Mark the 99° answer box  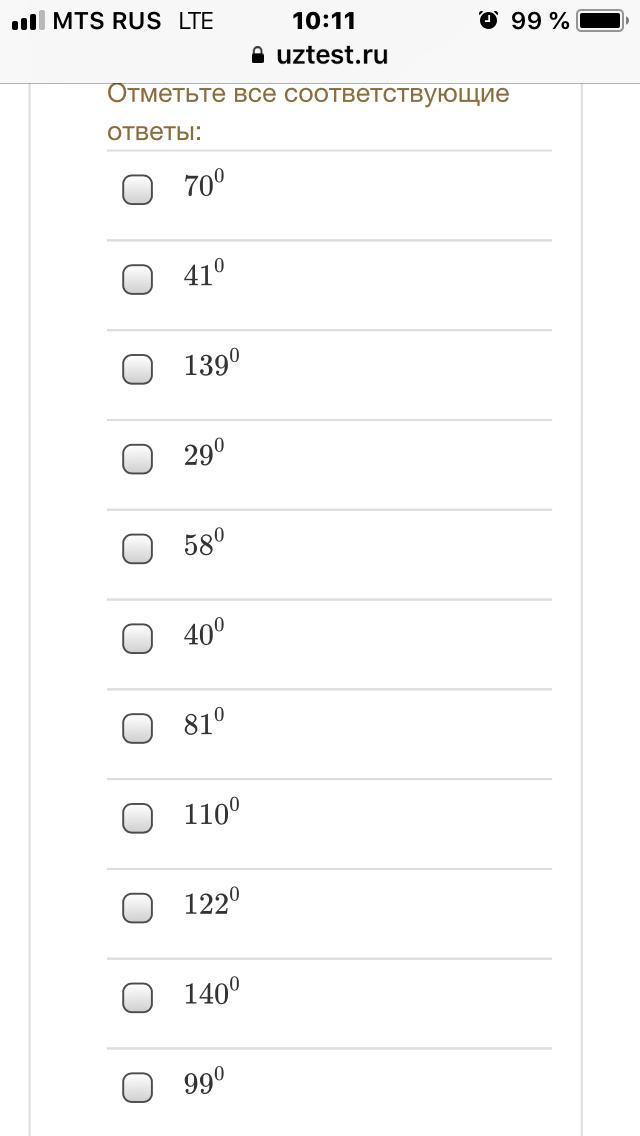pyautogui.click(x=137, y=1088)
